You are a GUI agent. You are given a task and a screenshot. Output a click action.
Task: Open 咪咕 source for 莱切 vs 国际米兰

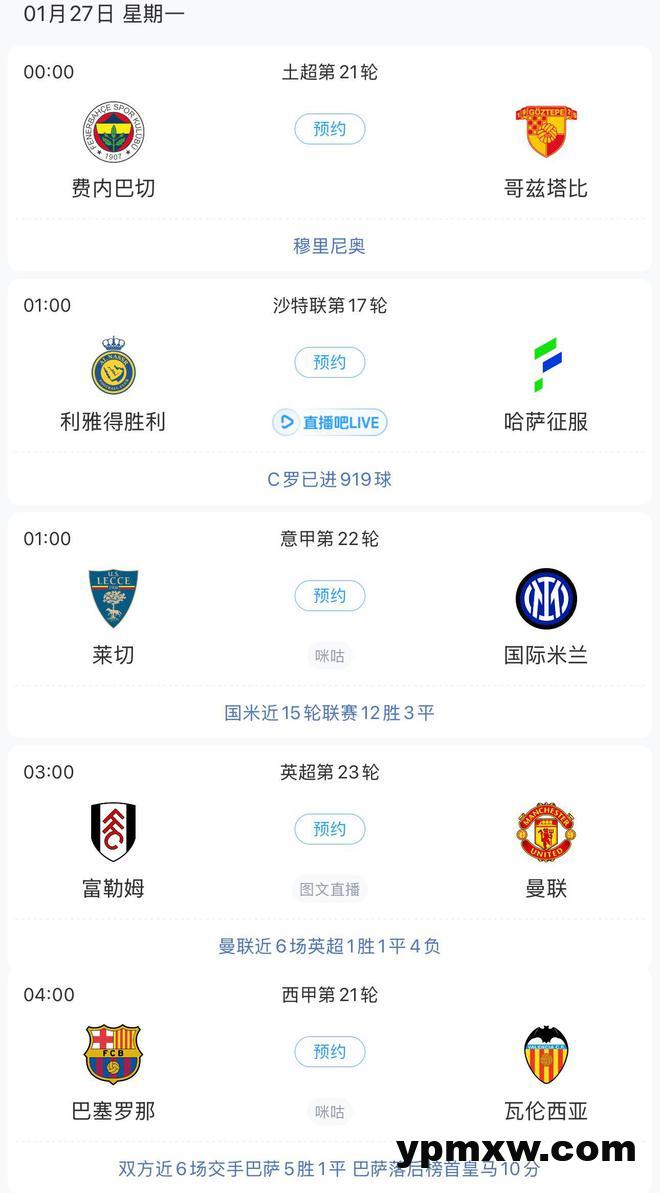pos(329,656)
